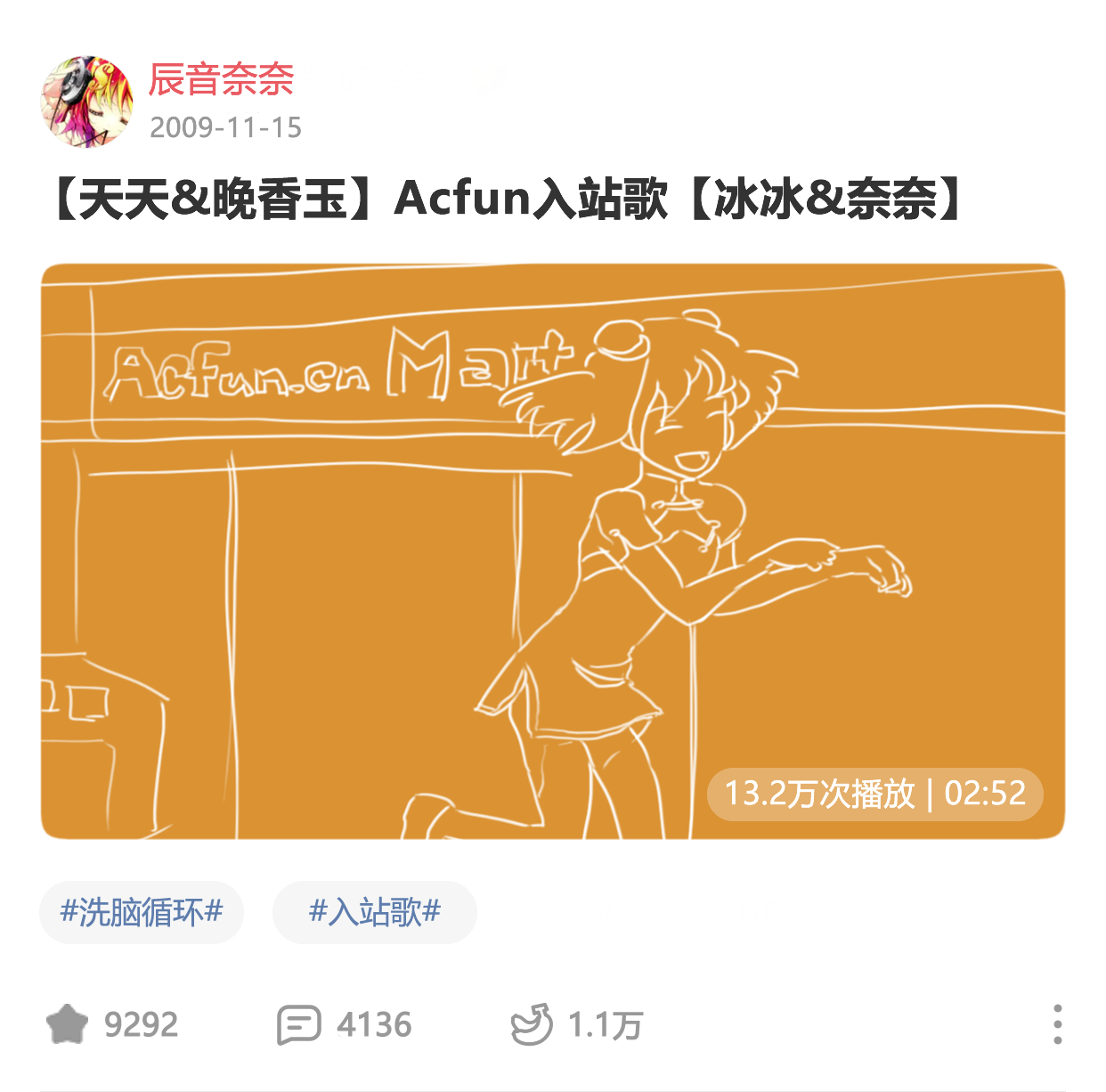Open uploader name 辰音奈奈
The width and height of the screenshot is (1106, 1092).
(221, 80)
